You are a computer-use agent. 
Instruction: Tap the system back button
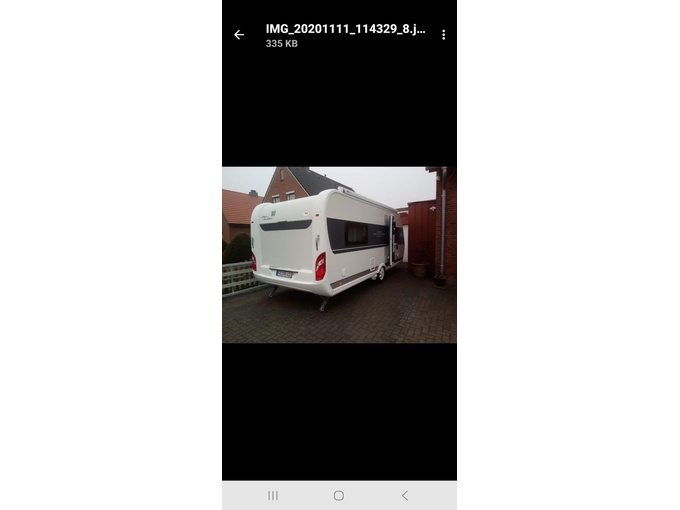[404, 496]
